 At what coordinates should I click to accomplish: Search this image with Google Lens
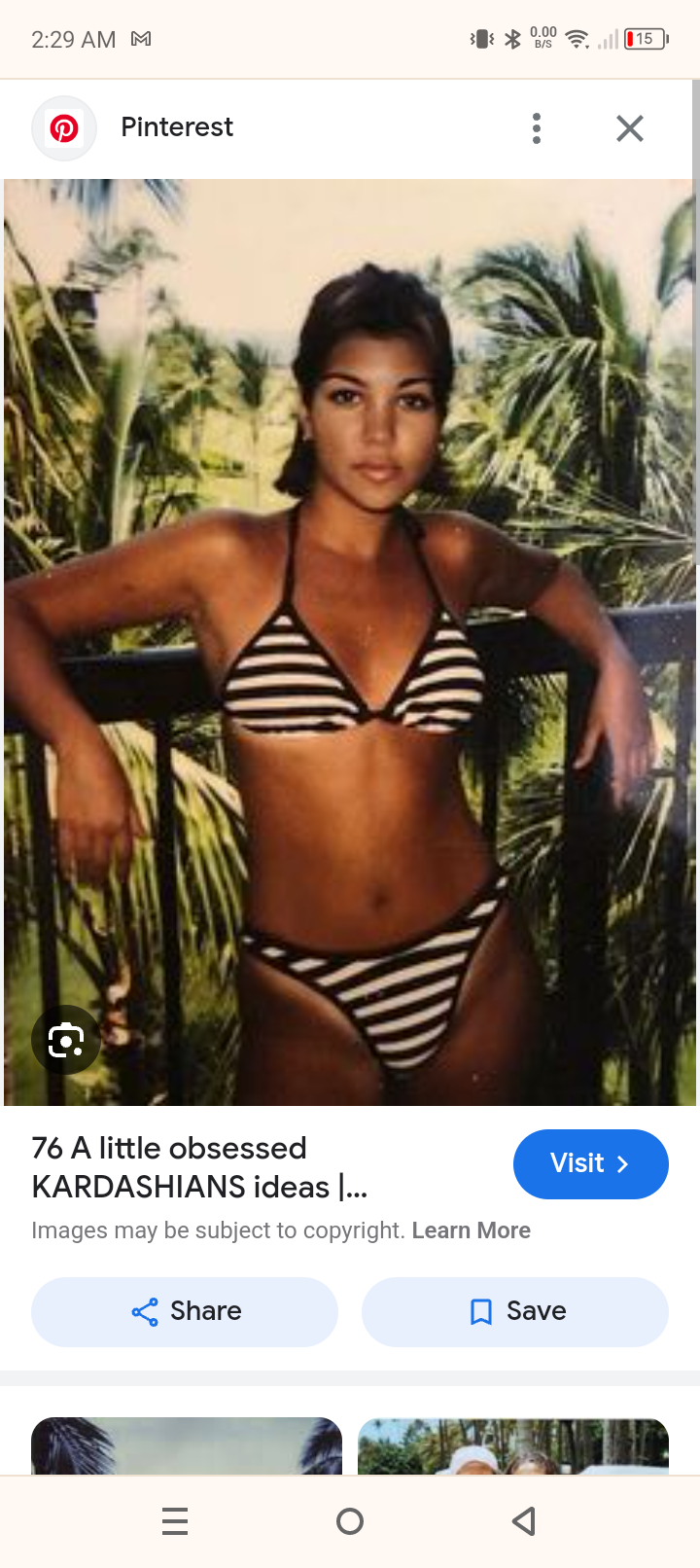coord(65,1040)
